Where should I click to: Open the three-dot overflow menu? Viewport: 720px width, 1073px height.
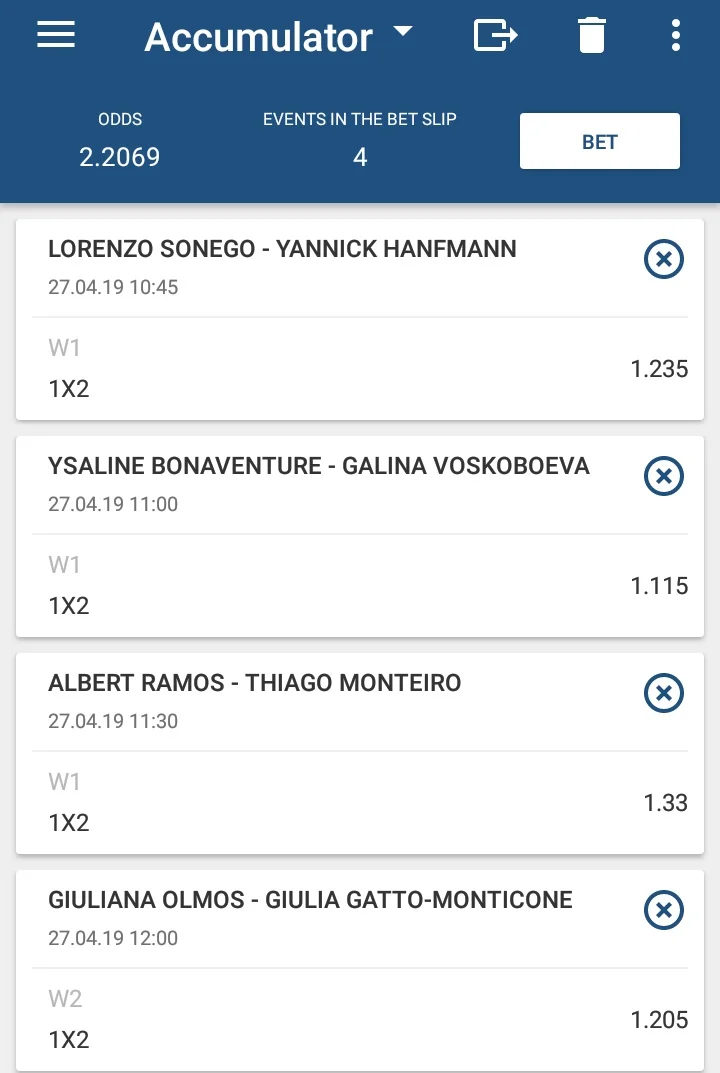(x=676, y=36)
